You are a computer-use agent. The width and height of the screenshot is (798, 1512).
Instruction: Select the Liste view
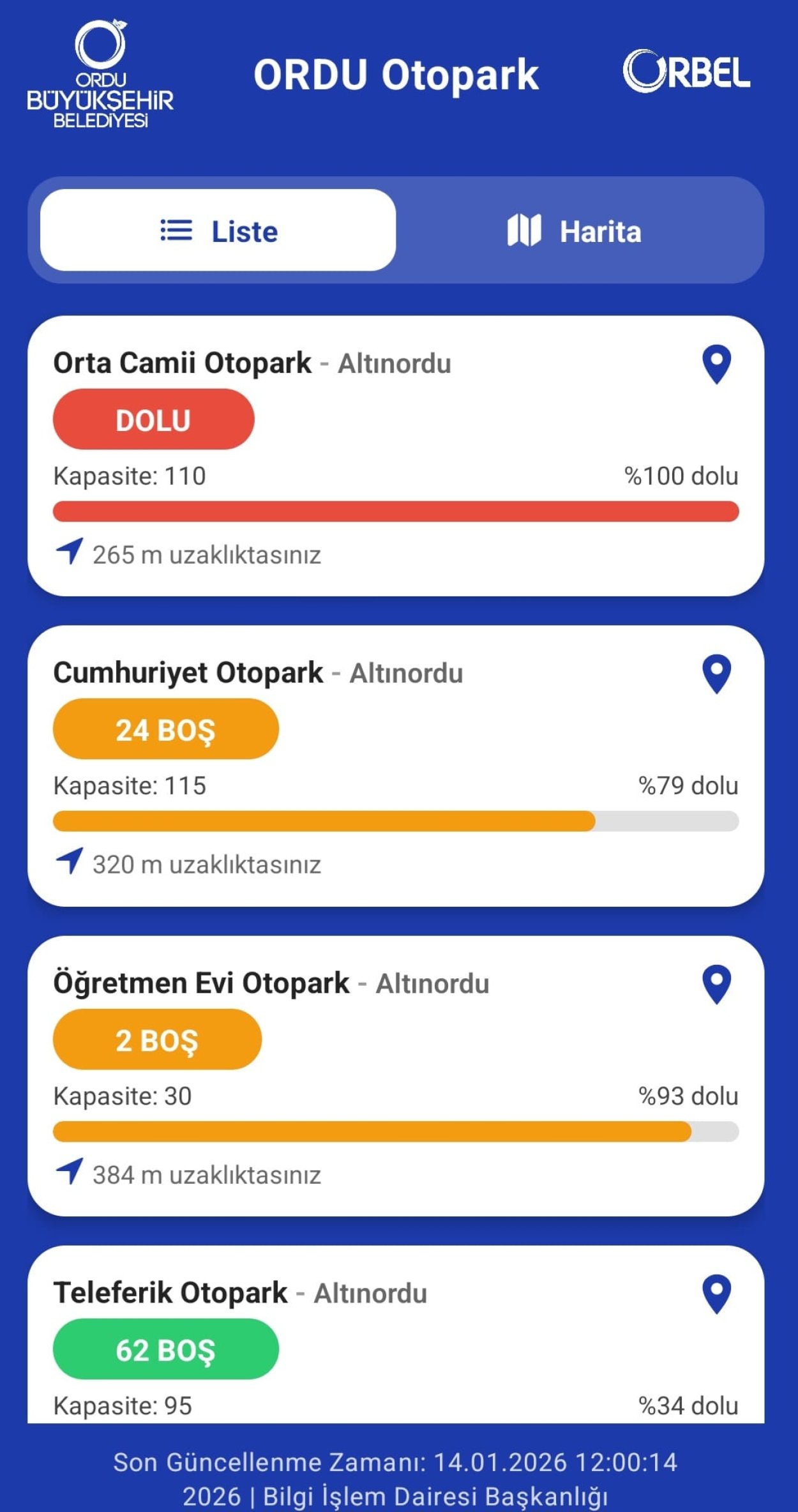[218, 231]
